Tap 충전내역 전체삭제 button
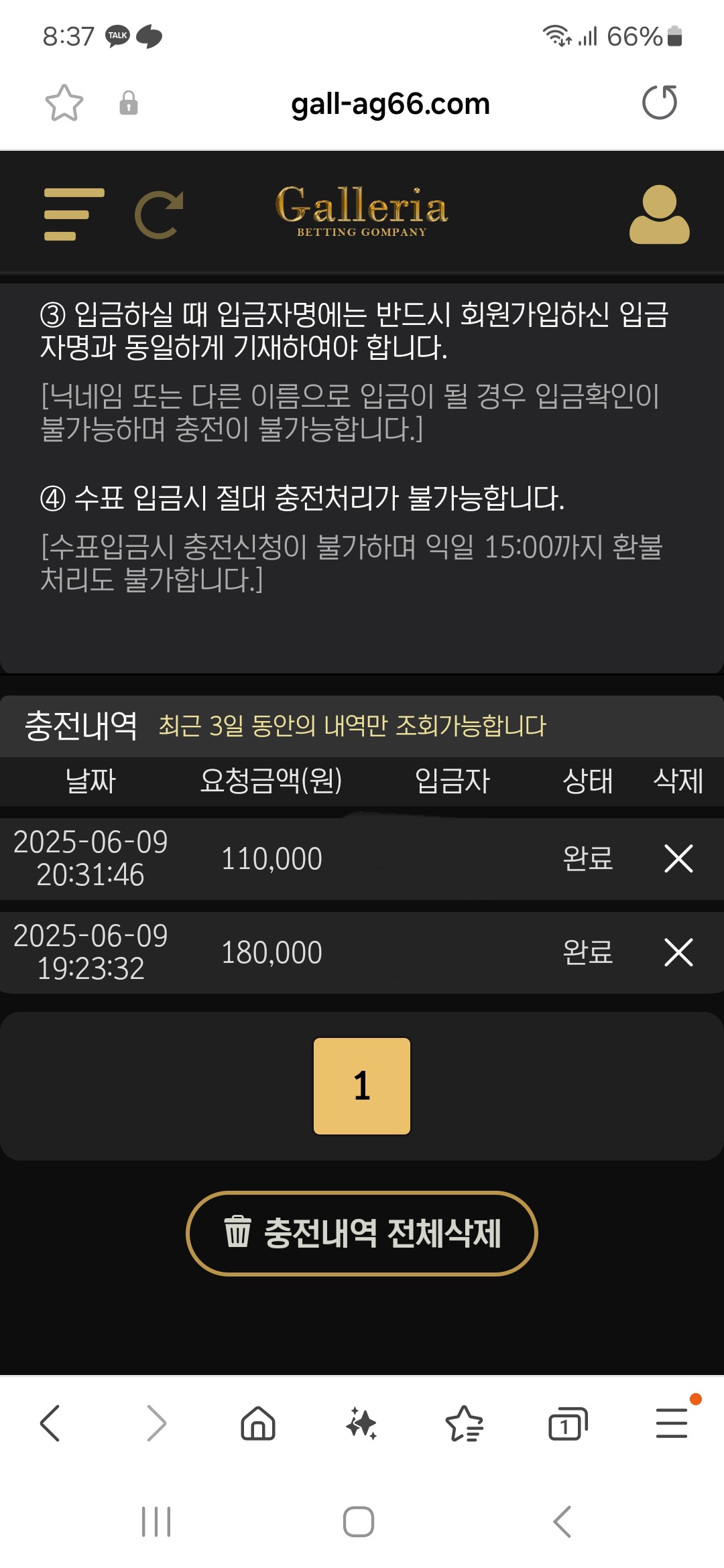Screen dimensions: 724x1568 point(362,1234)
